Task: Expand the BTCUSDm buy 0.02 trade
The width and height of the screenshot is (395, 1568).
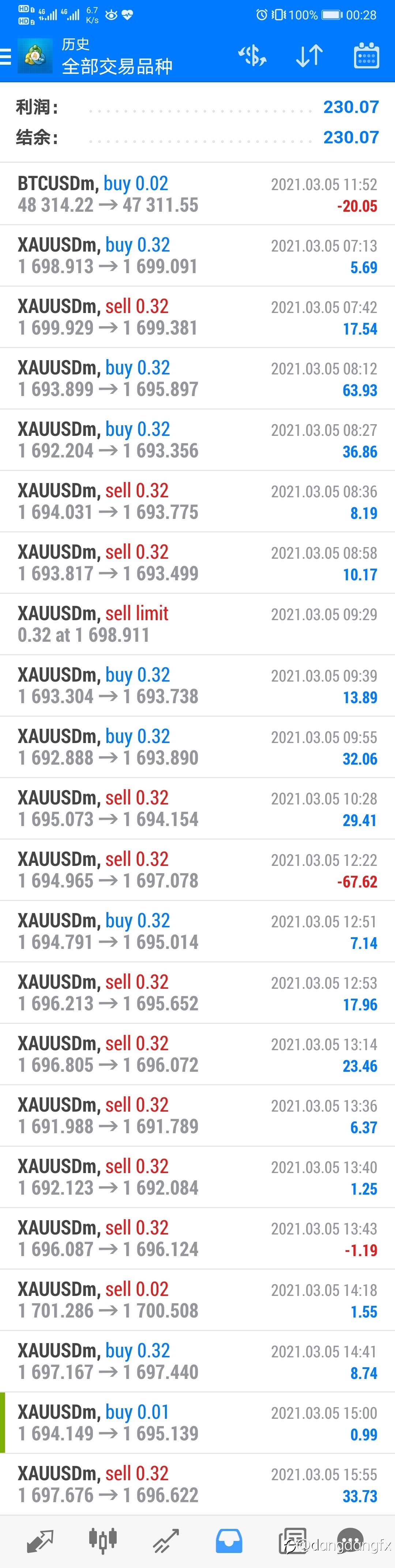Action: click(x=197, y=194)
